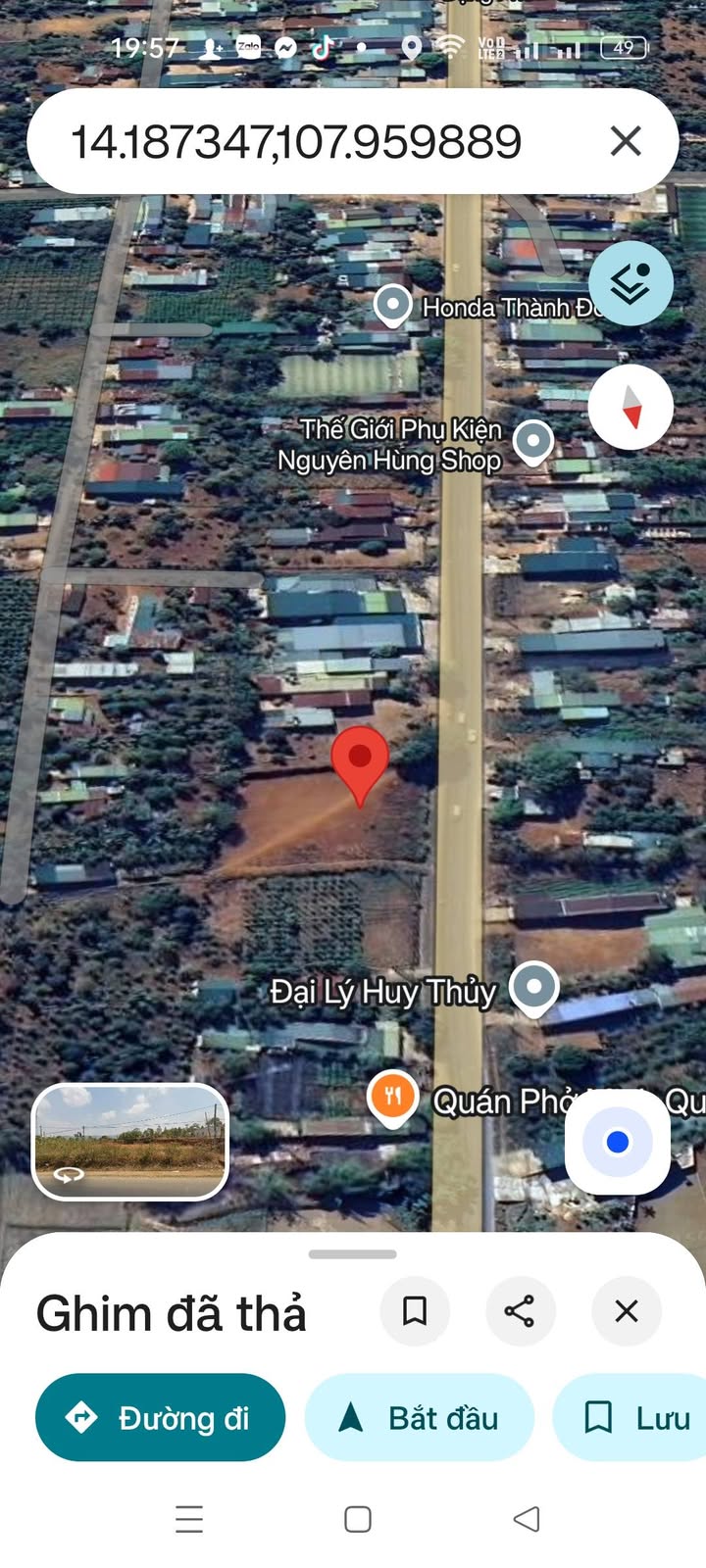
Task: Reset map orientation with the compass
Action: point(630,407)
